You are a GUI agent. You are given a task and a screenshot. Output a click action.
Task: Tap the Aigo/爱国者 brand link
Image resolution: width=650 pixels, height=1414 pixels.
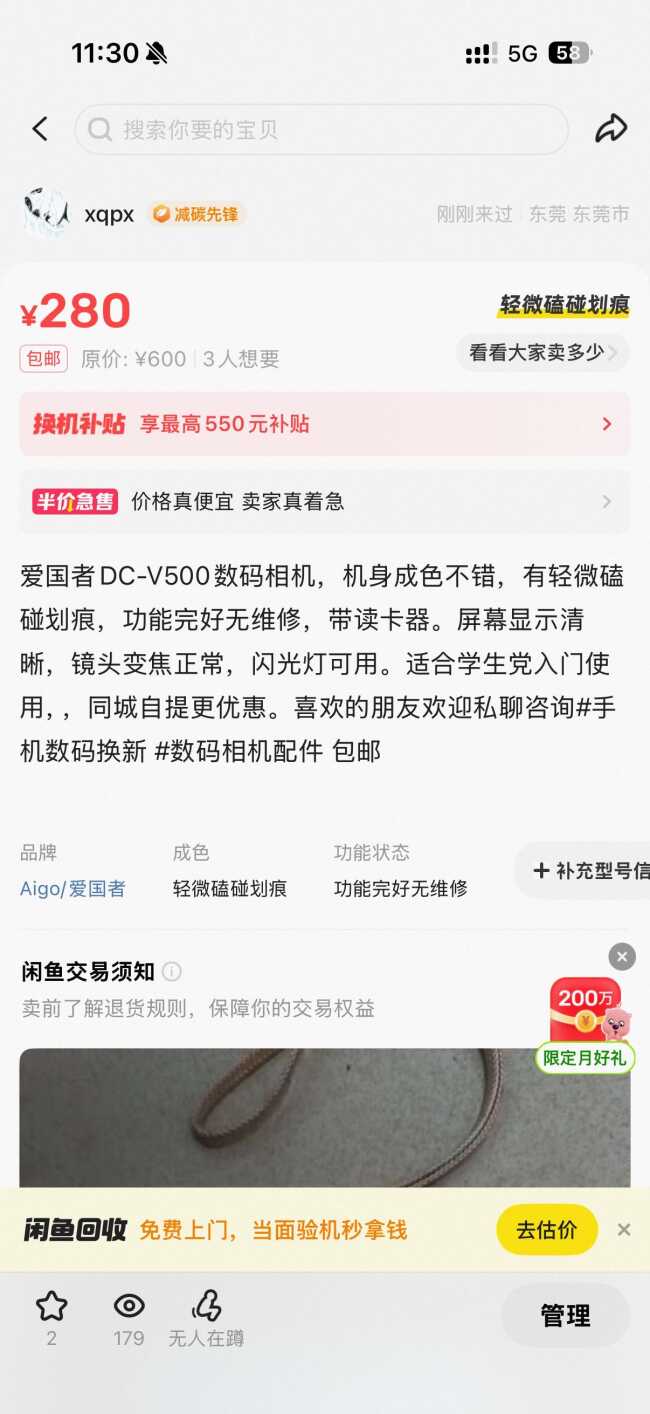pos(73,888)
